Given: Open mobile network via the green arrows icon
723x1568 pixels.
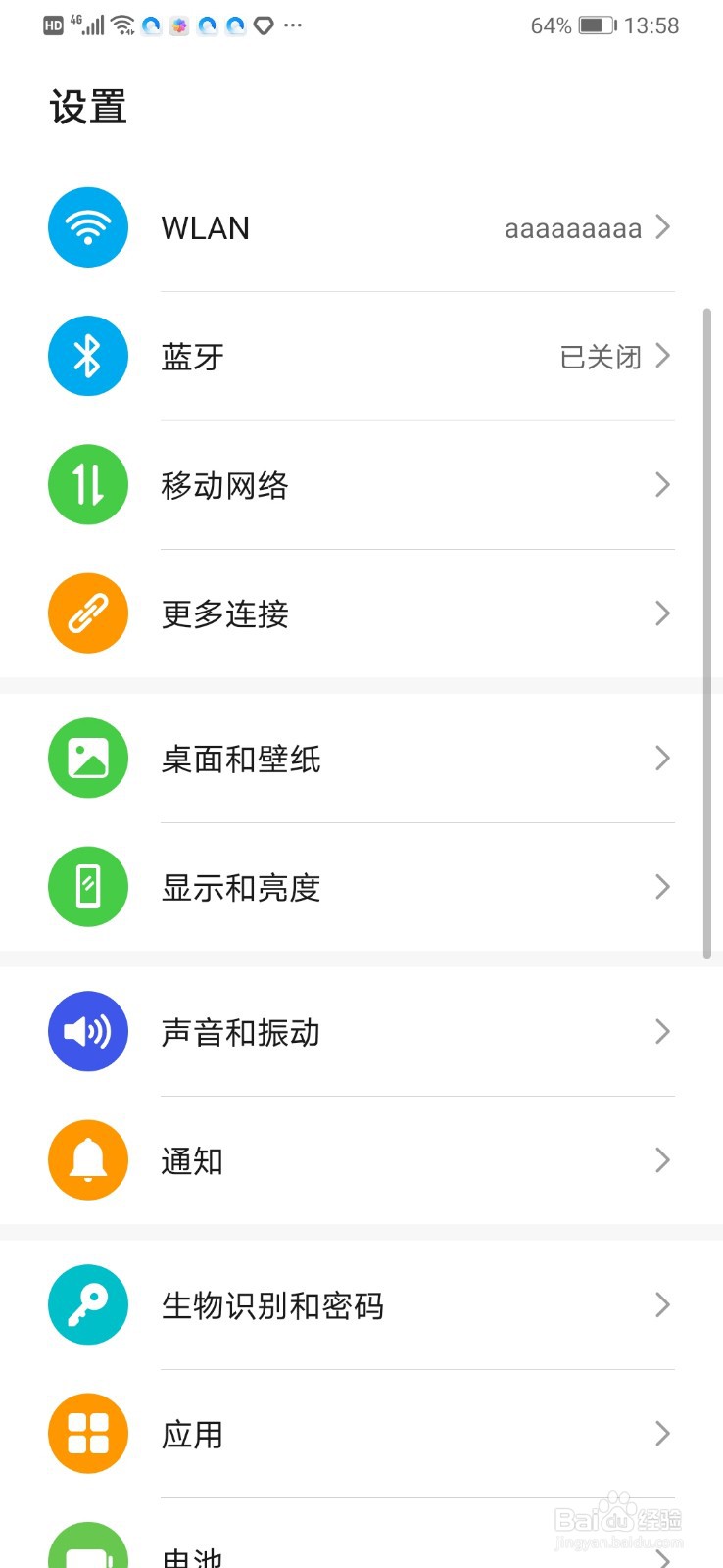Looking at the screenshot, I should [87, 484].
